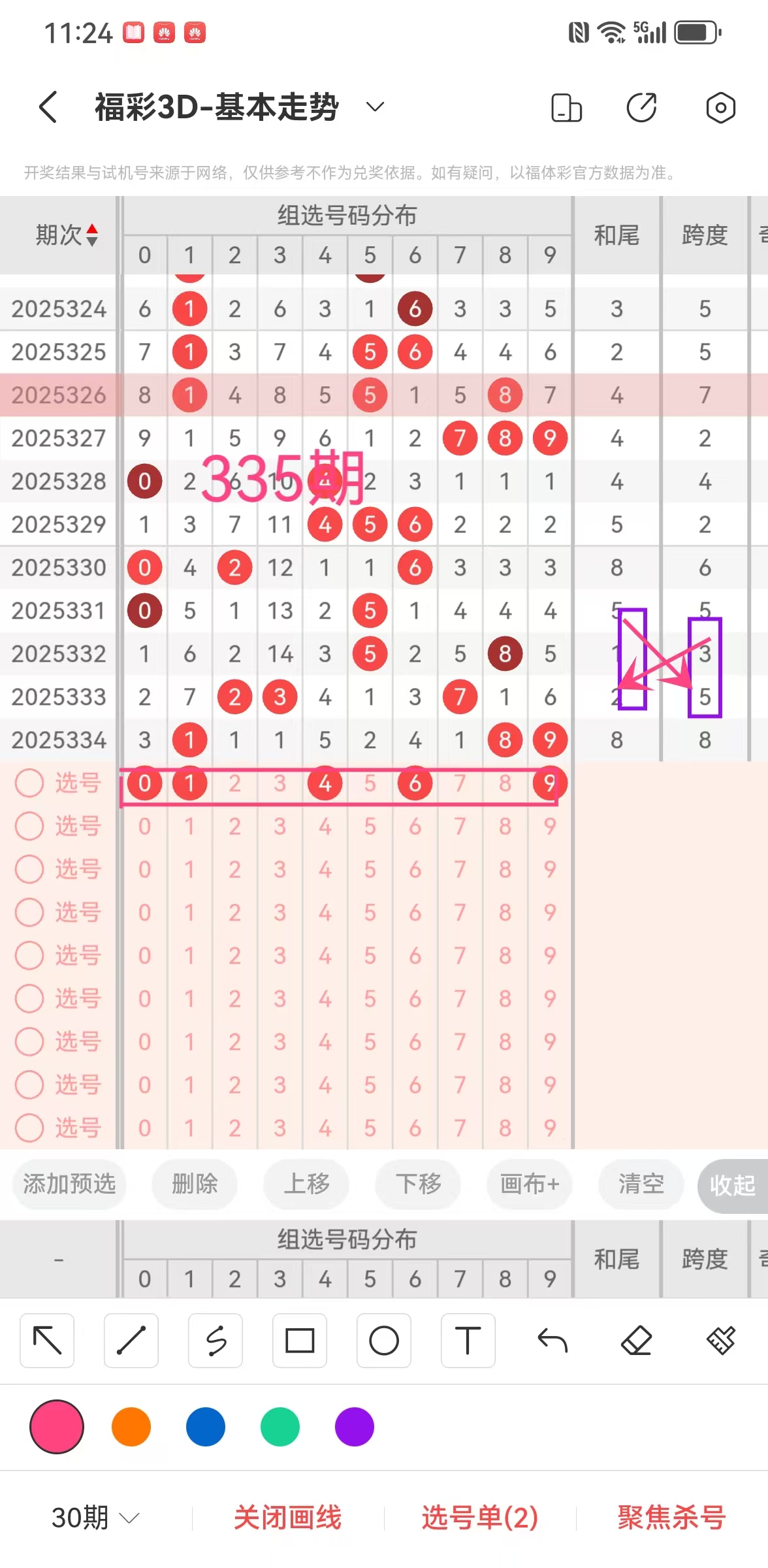
Task: Expand the 福彩3D-基本走势 chart dropdown
Action: click(x=374, y=106)
